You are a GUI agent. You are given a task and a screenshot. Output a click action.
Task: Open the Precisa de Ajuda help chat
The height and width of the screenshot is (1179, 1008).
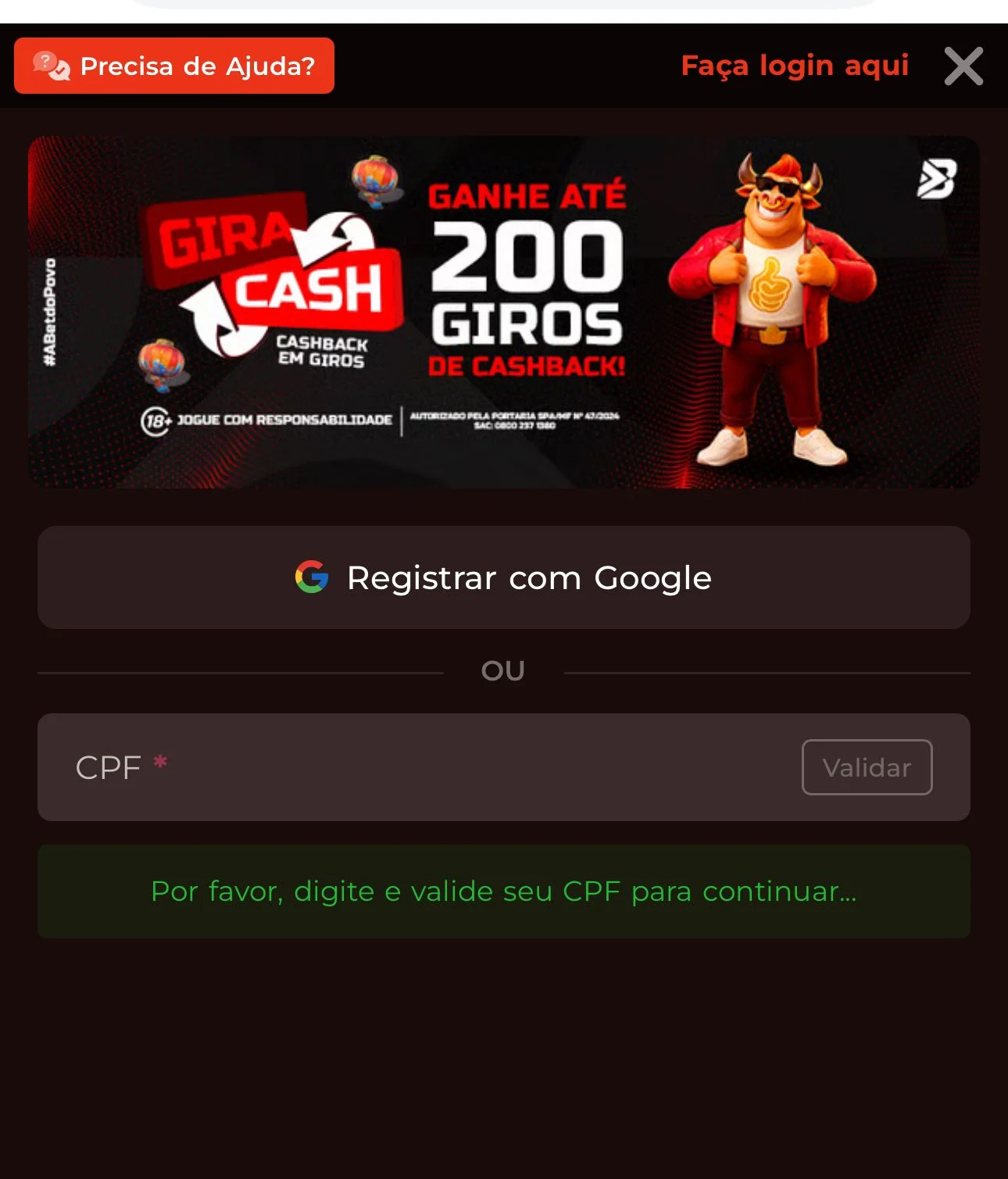click(174, 66)
